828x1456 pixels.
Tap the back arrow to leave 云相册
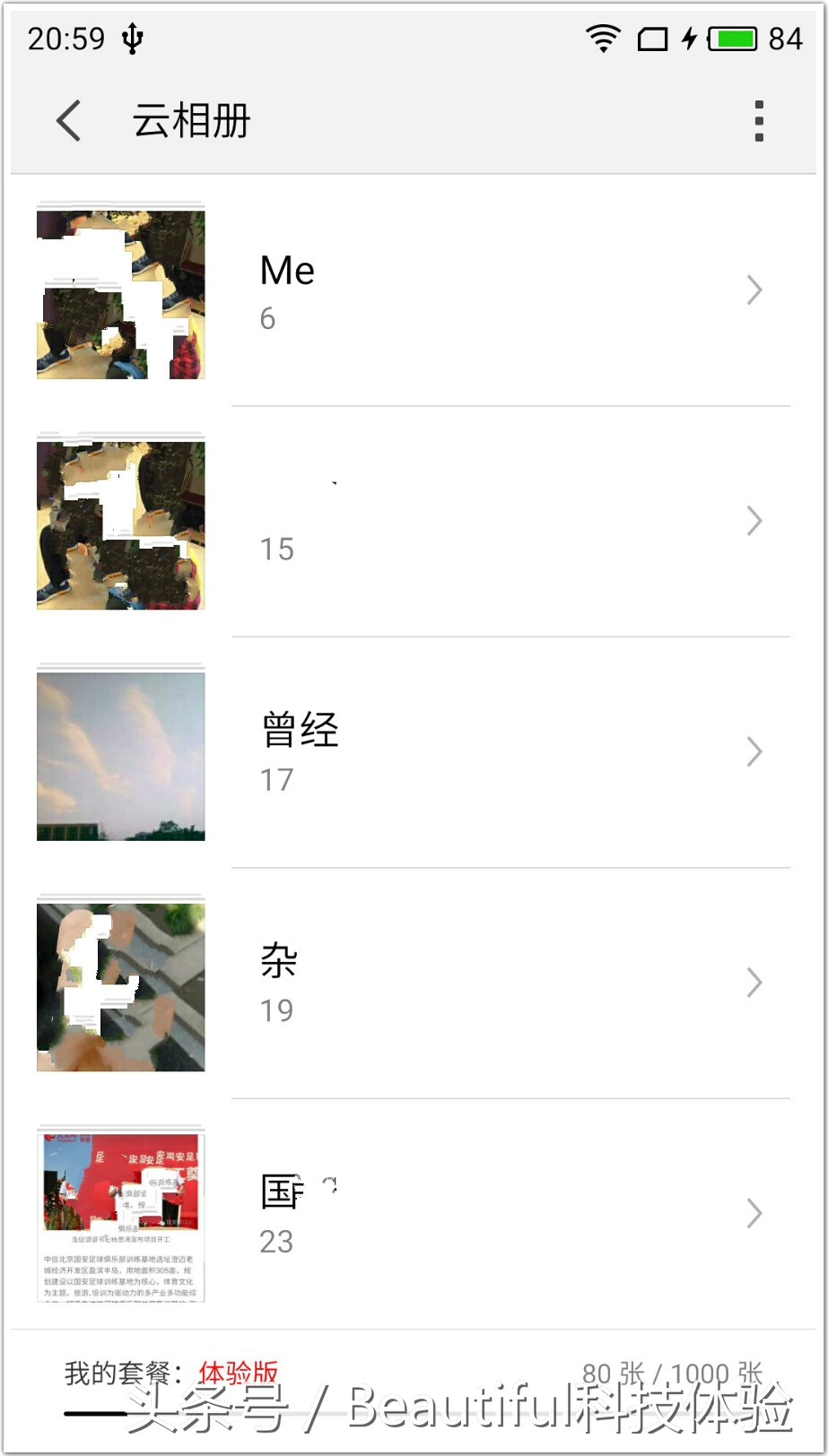68,119
